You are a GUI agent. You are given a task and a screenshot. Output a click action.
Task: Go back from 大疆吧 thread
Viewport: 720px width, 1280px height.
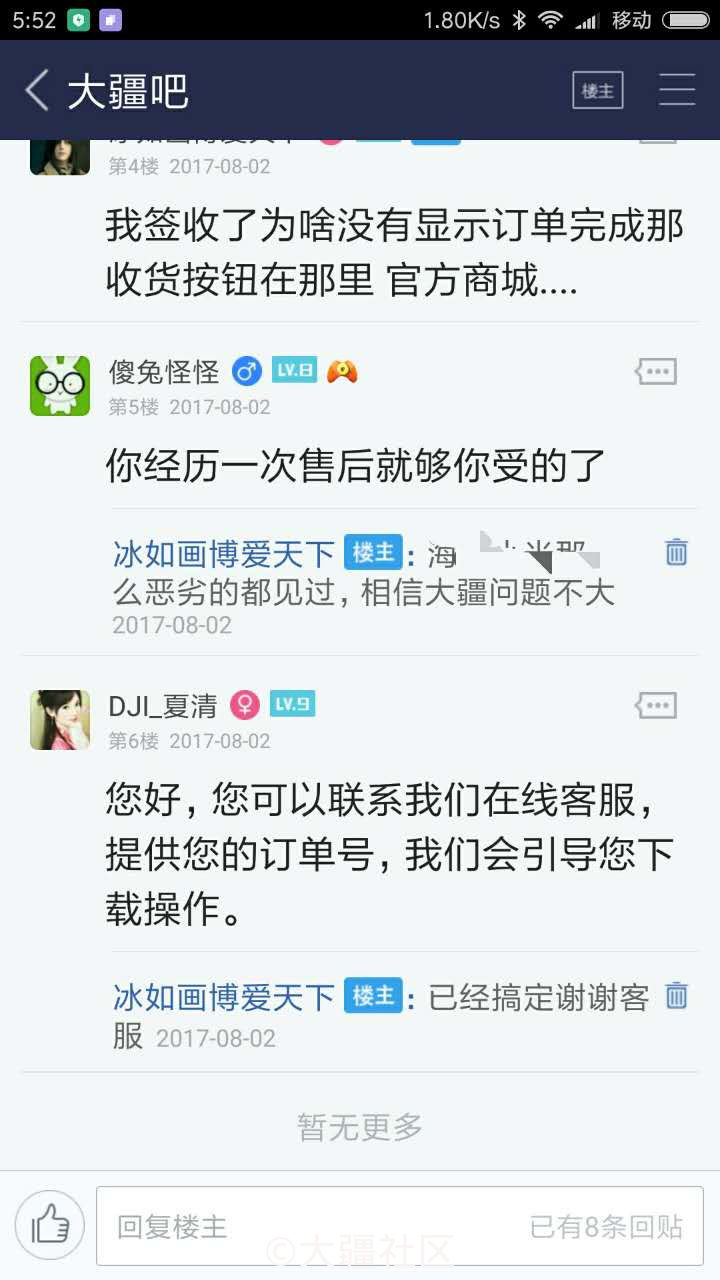click(38, 91)
